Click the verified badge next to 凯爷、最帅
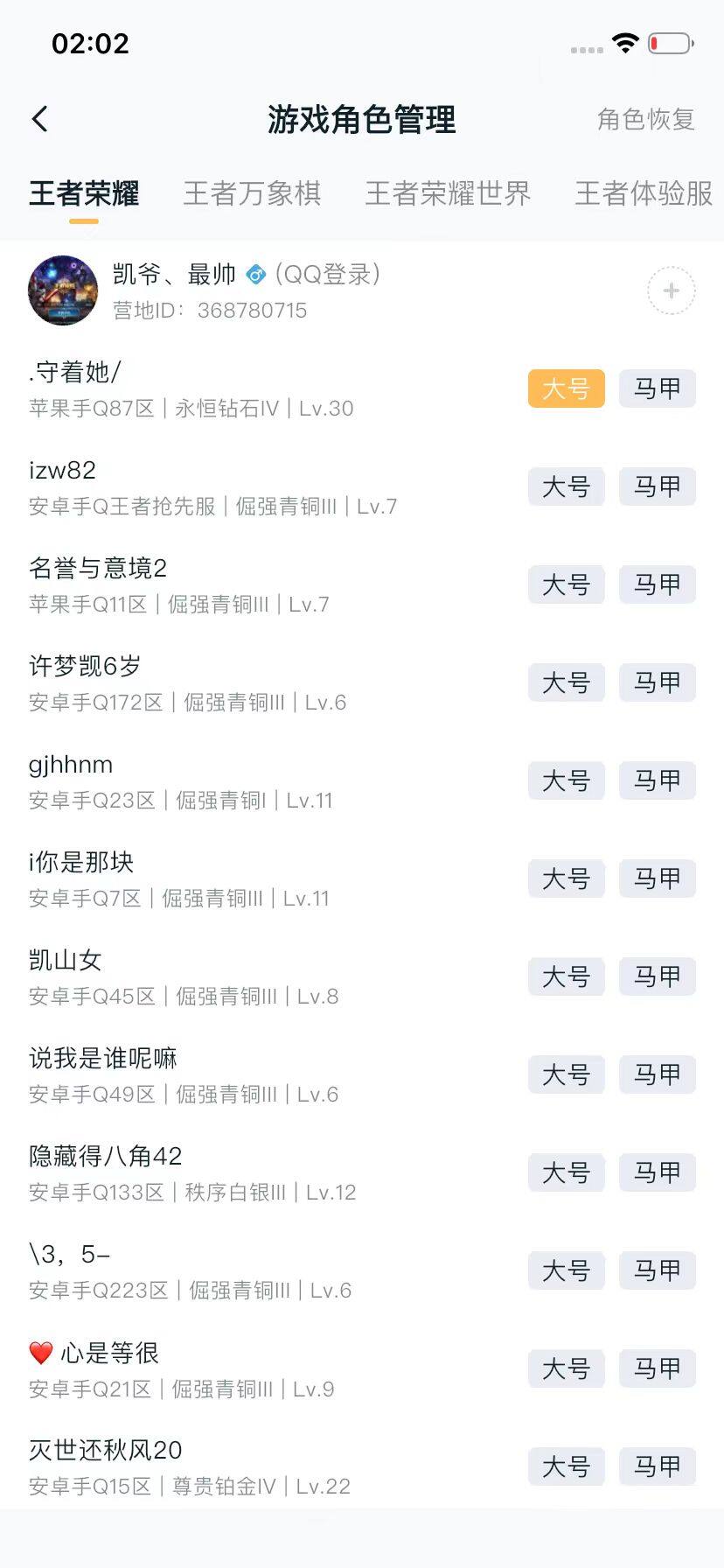724x1568 pixels. [x=254, y=274]
